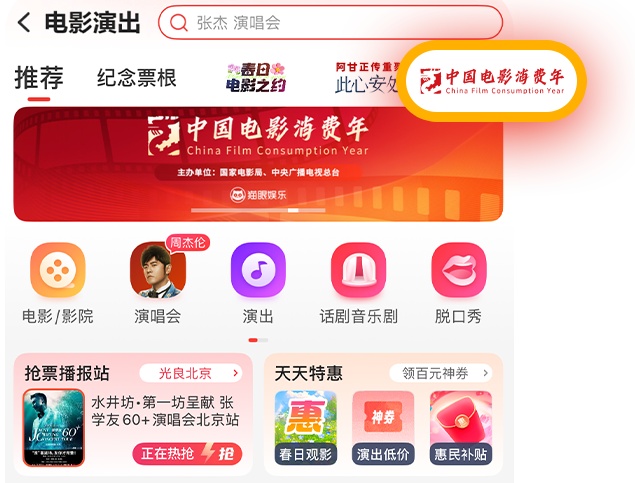Tap the 正在热抢 button
The image size is (635, 483).
(x=187, y=453)
